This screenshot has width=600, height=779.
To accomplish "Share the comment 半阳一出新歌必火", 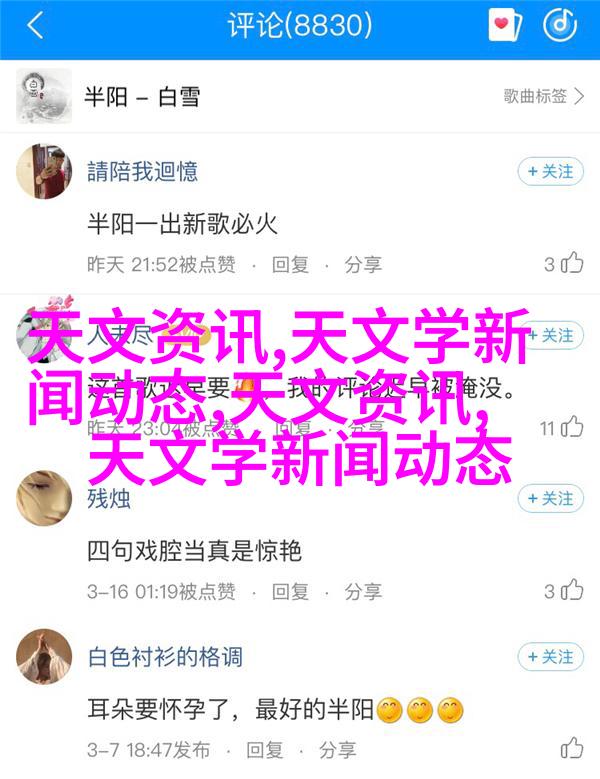I will tap(364, 264).
